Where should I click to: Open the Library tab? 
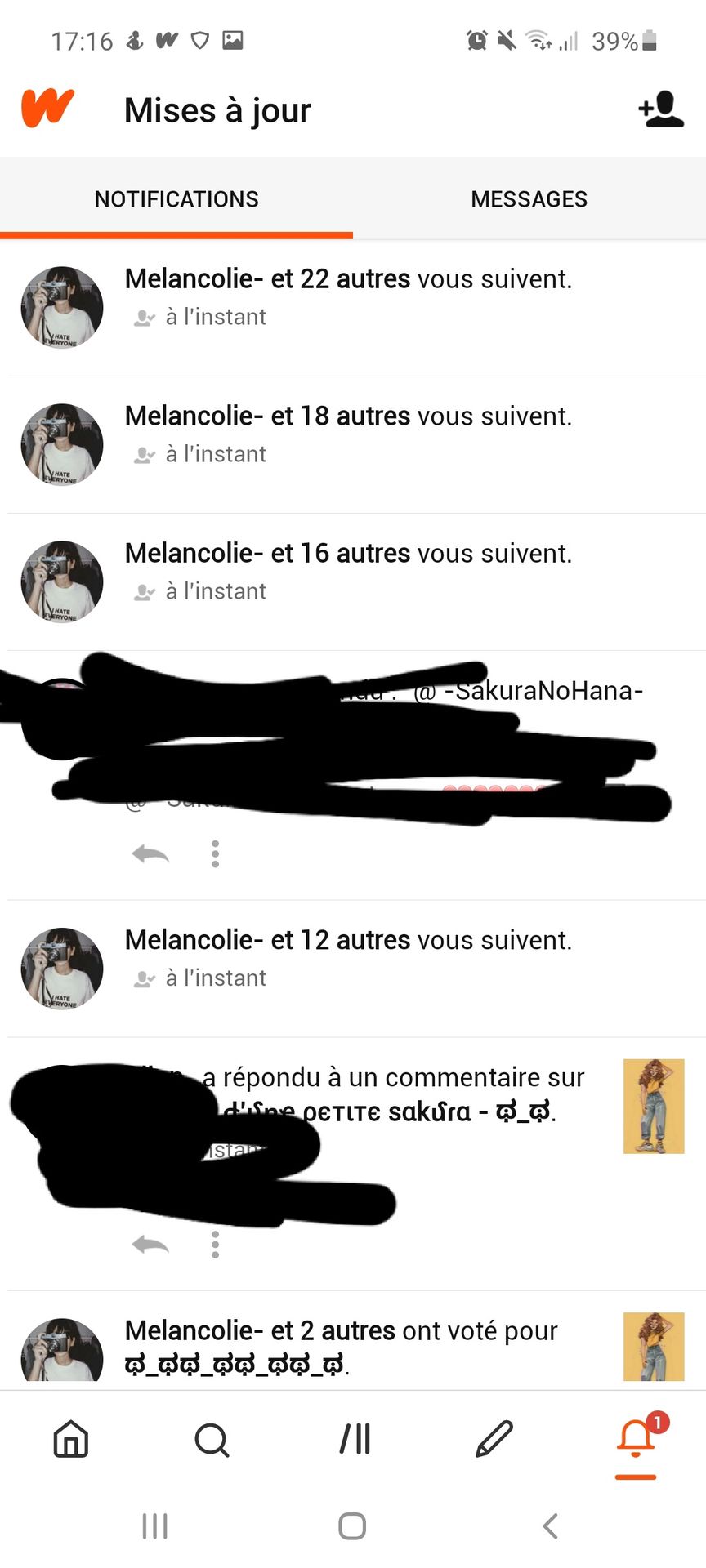click(355, 1440)
